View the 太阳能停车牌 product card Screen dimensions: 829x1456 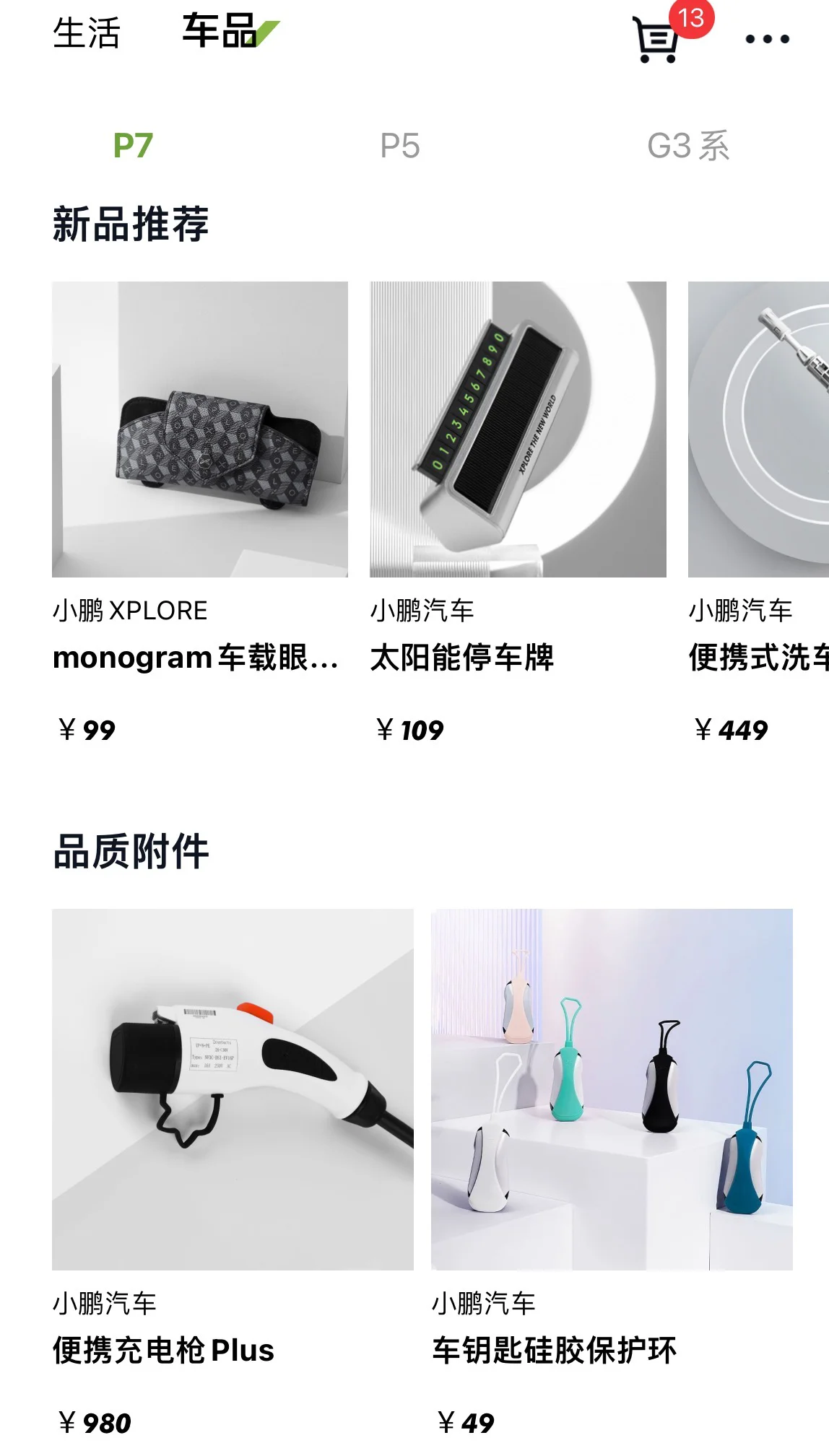coord(518,513)
